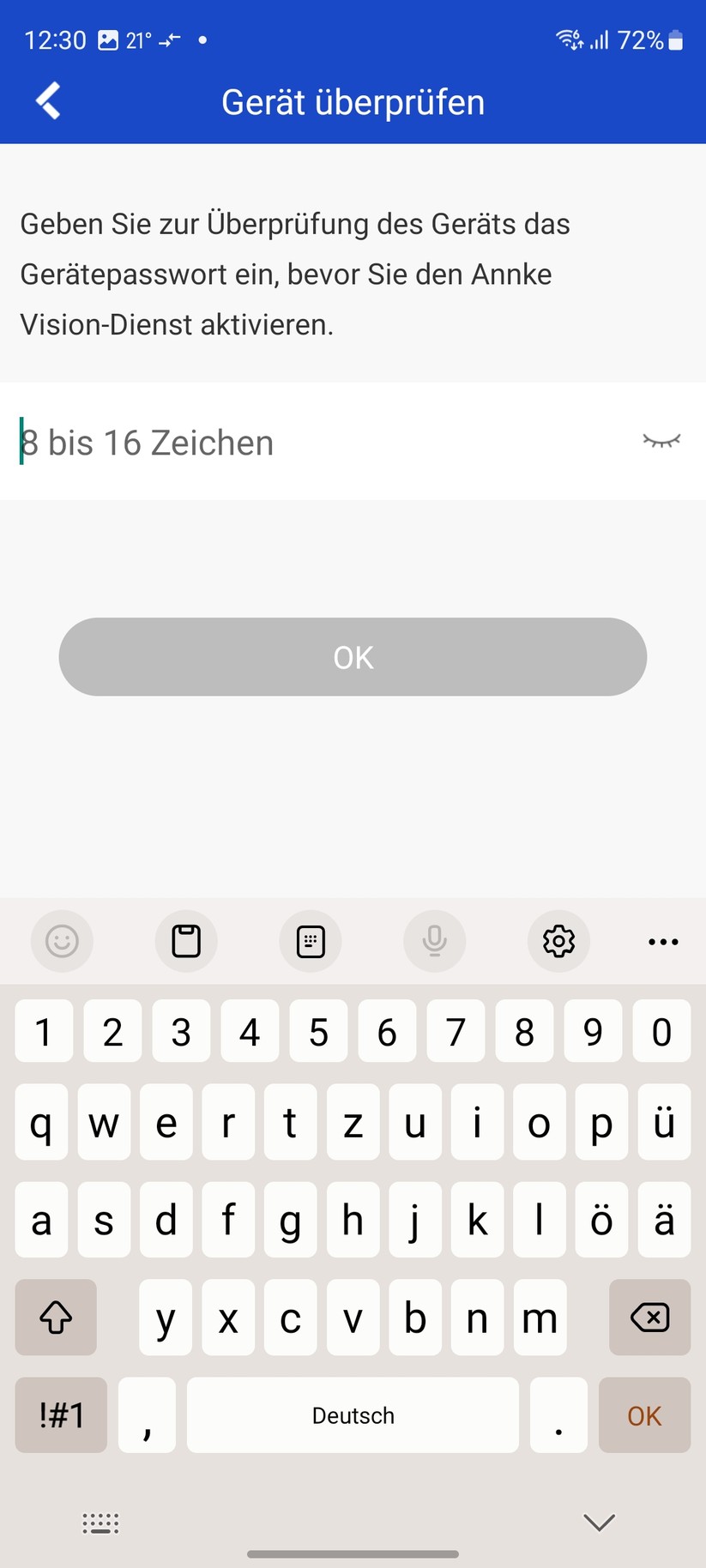Focus the 8 bis 16 Zeichen password field
The width and height of the screenshot is (706, 1568).
click(x=257, y=443)
